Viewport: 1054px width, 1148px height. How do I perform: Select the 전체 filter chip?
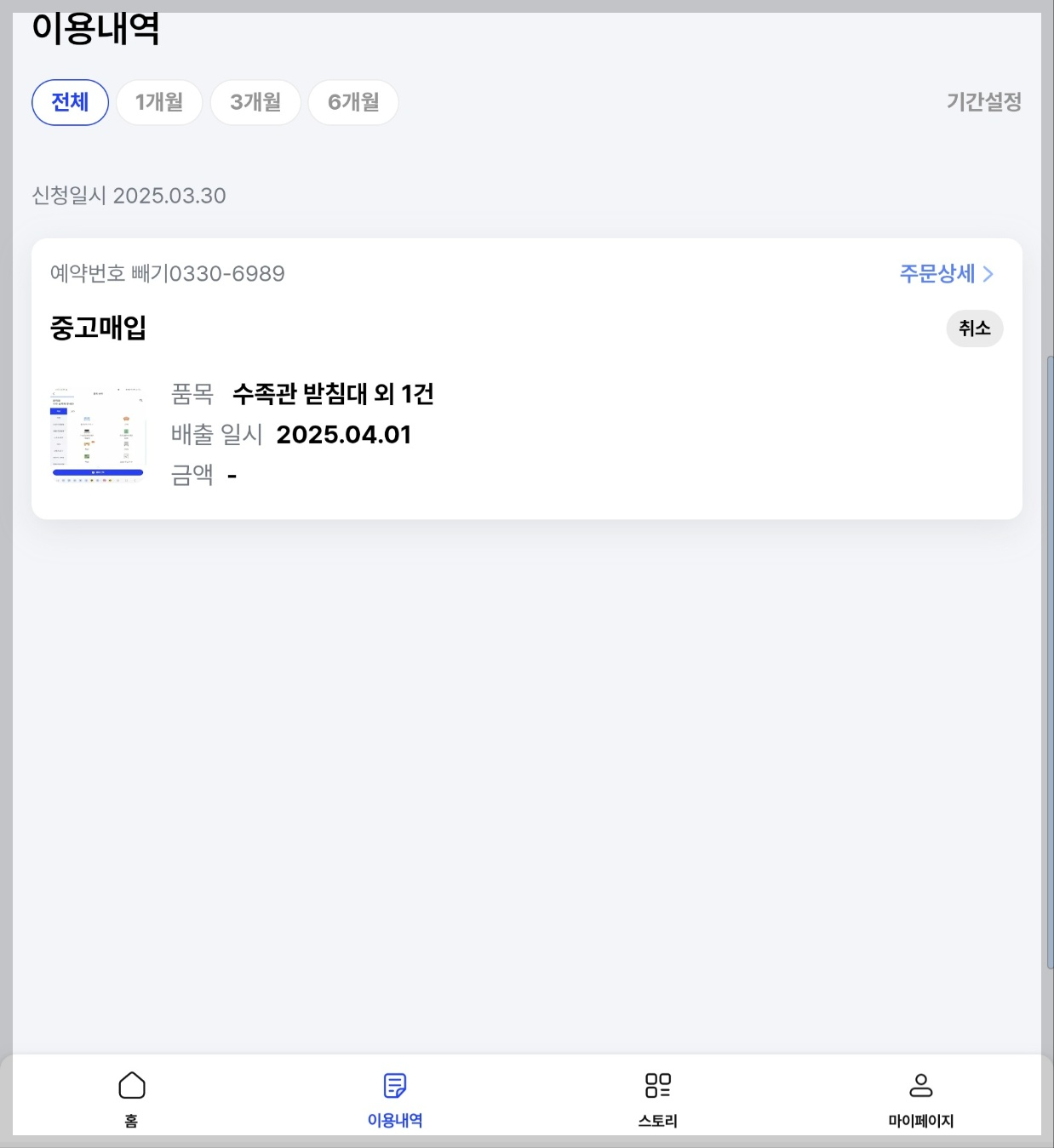tap(69, 102)
